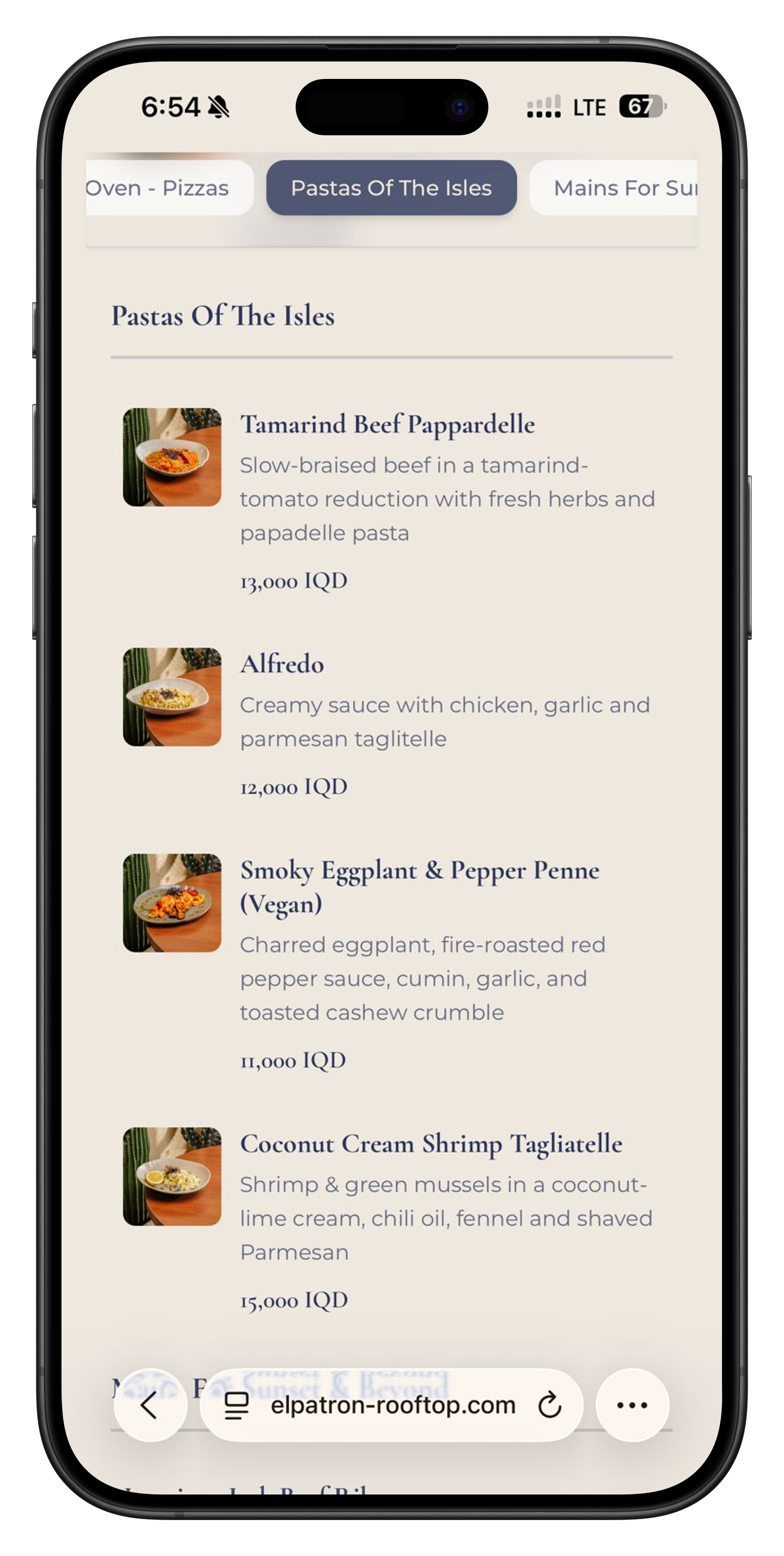
Task: View Coconut Cream Shrimp Tagliatelle details
Action: pyautogui.click(x=430, y=1144)
